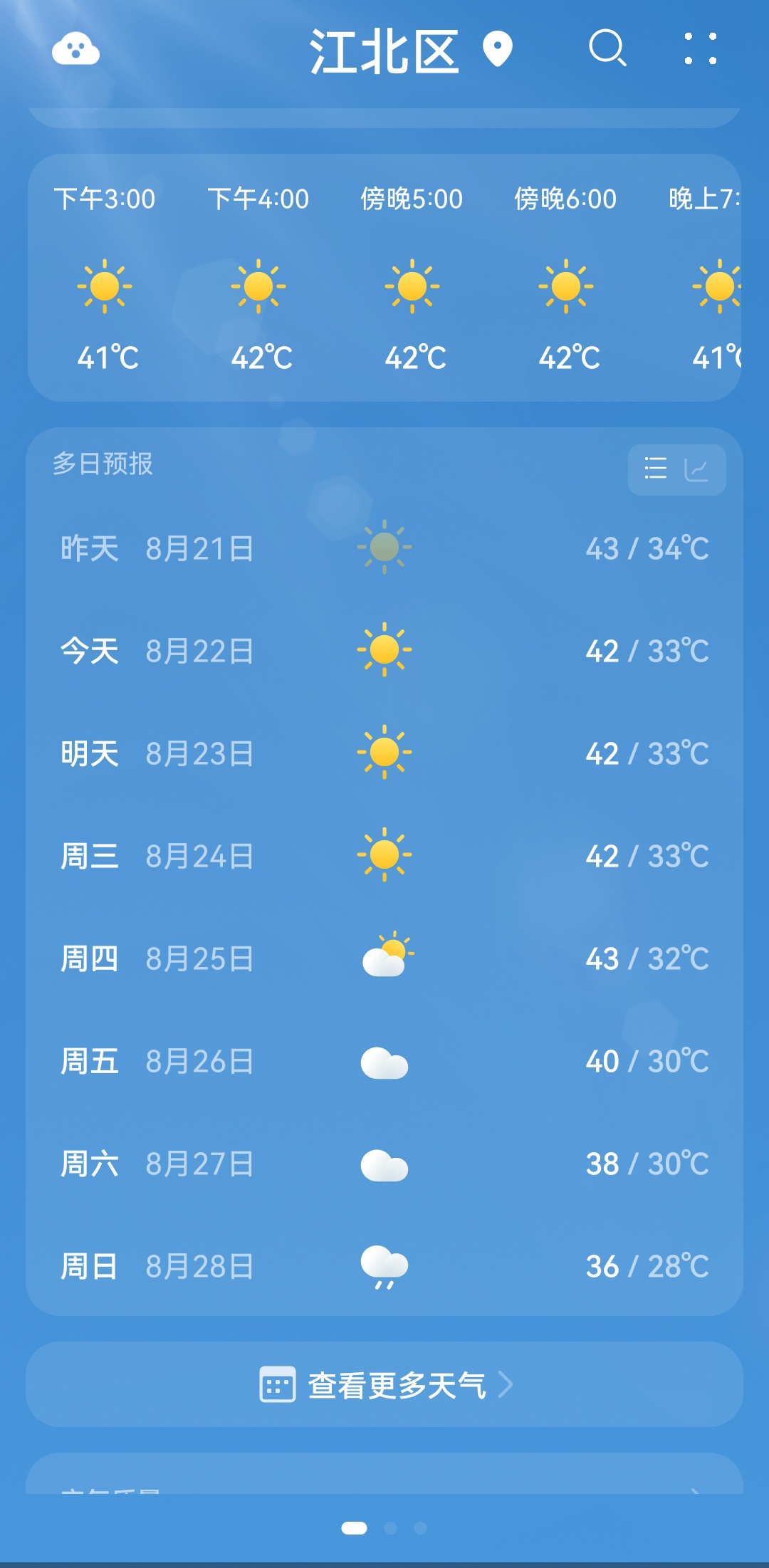
Task: Open 周六 8月27日 forecast
Action: tap(384, 1164)
